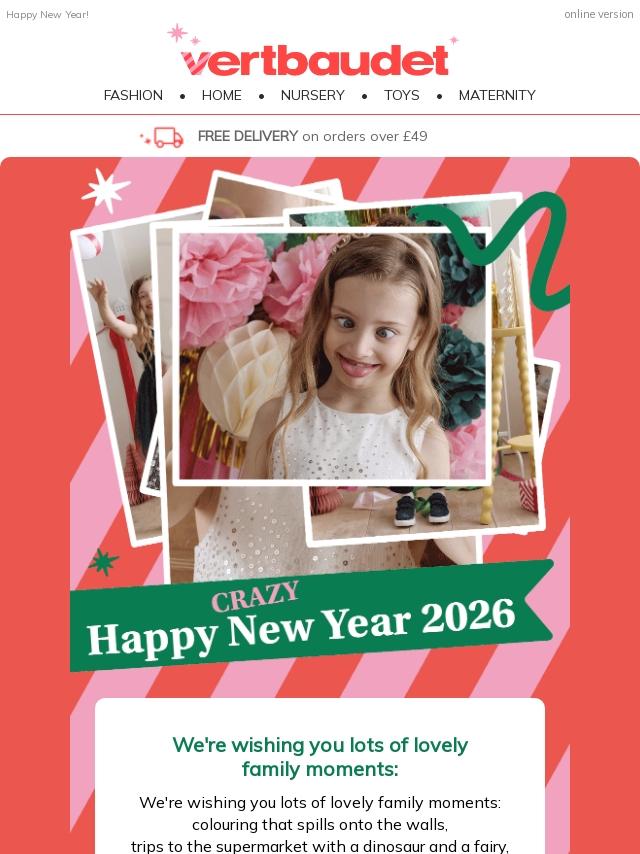
Task: Go to the Home category
Action: point(221,95)
